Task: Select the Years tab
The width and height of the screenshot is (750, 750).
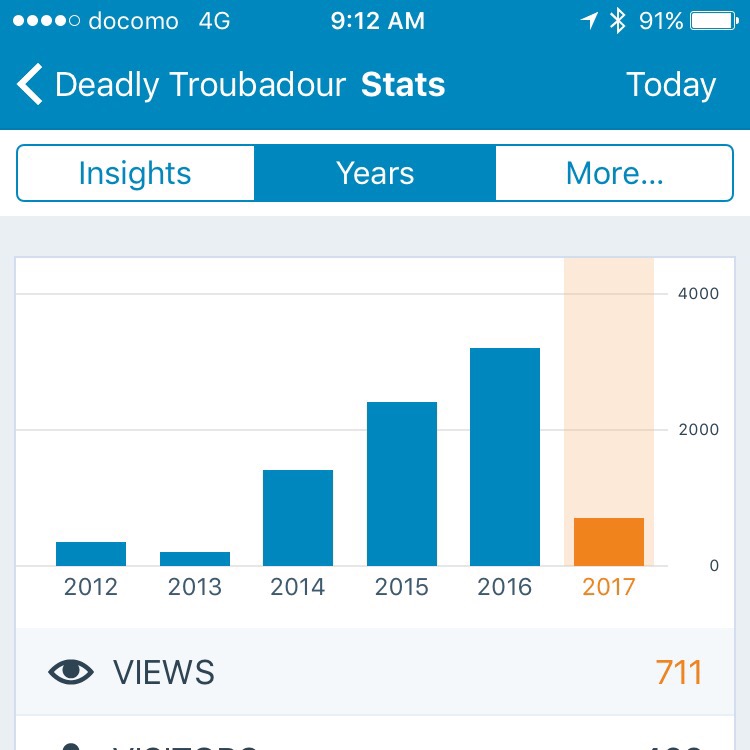Action: point(375,173)
